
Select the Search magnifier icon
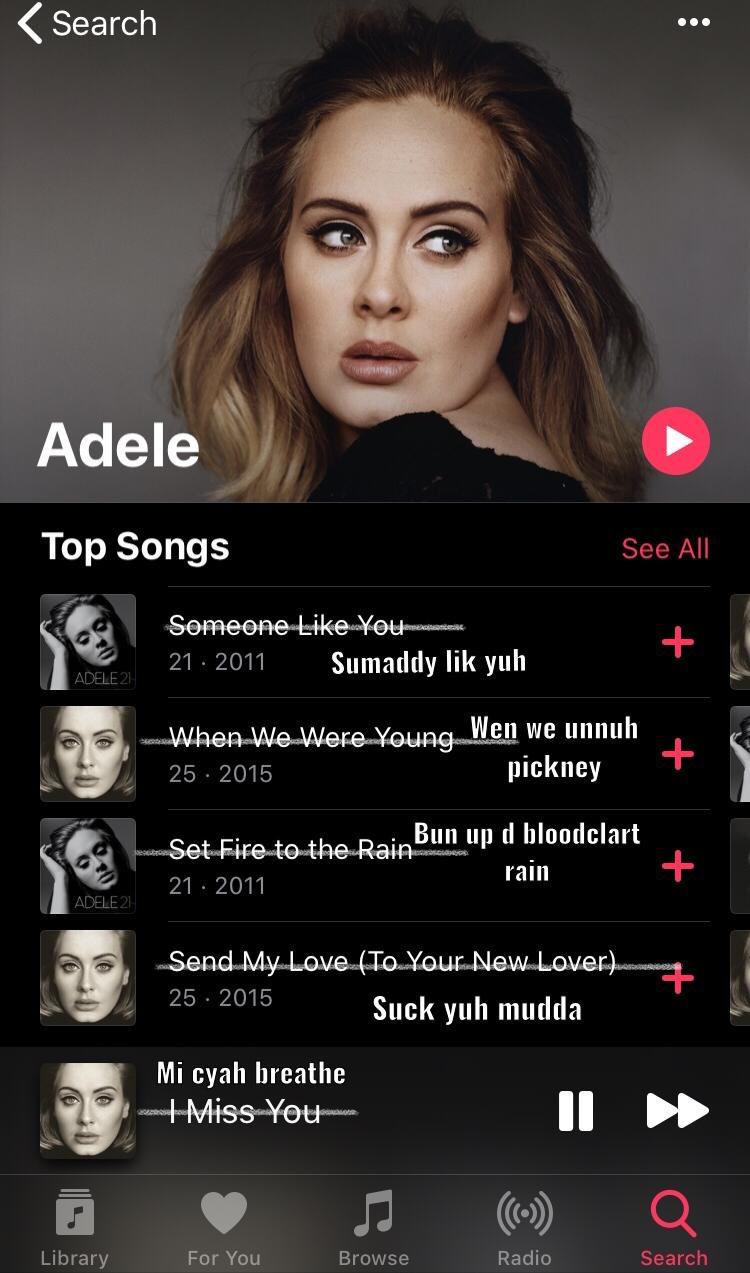tap(673, 1211)
